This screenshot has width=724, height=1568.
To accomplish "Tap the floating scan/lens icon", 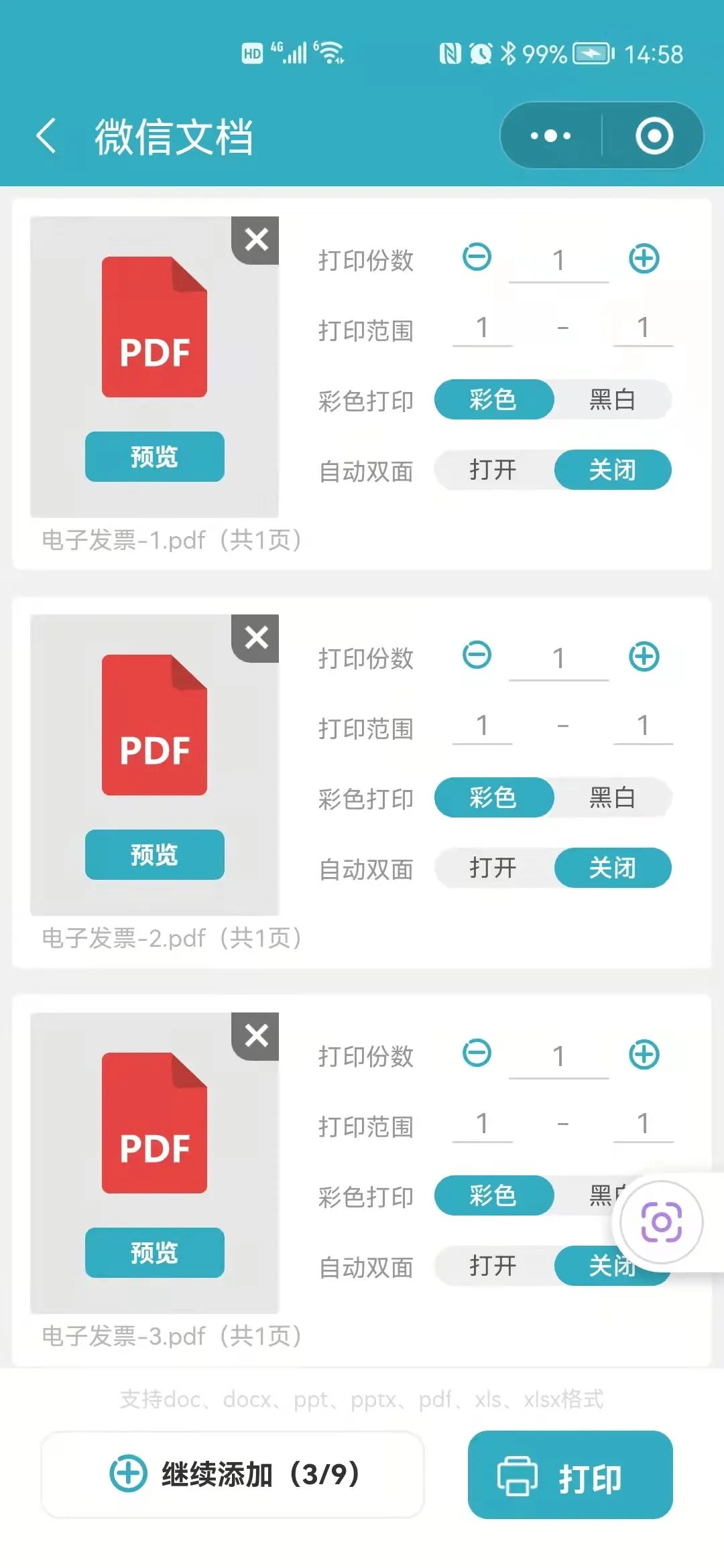I will click(x=661, y=1222).
